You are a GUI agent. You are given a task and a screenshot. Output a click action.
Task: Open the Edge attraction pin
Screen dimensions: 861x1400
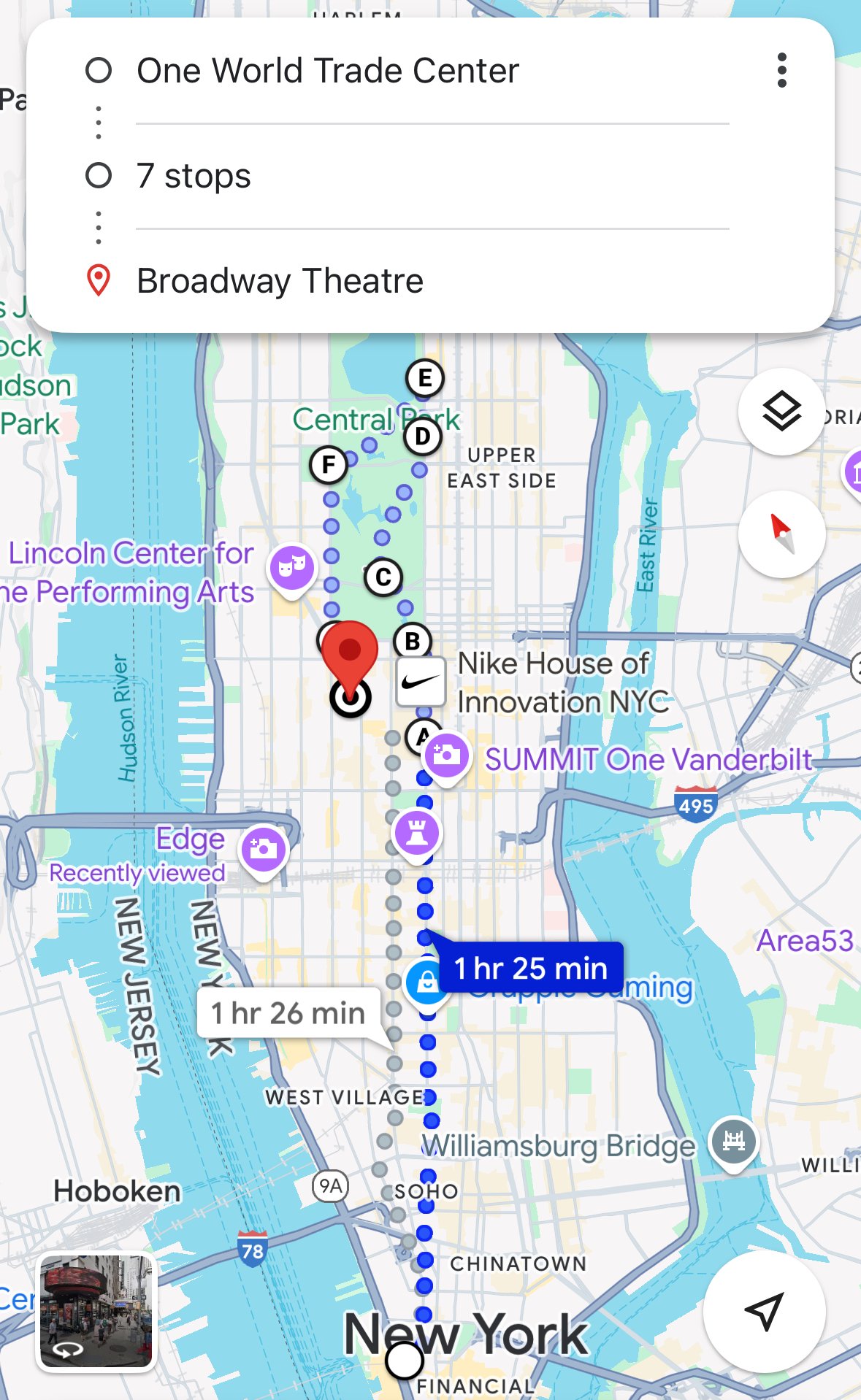tap(263, 850)
